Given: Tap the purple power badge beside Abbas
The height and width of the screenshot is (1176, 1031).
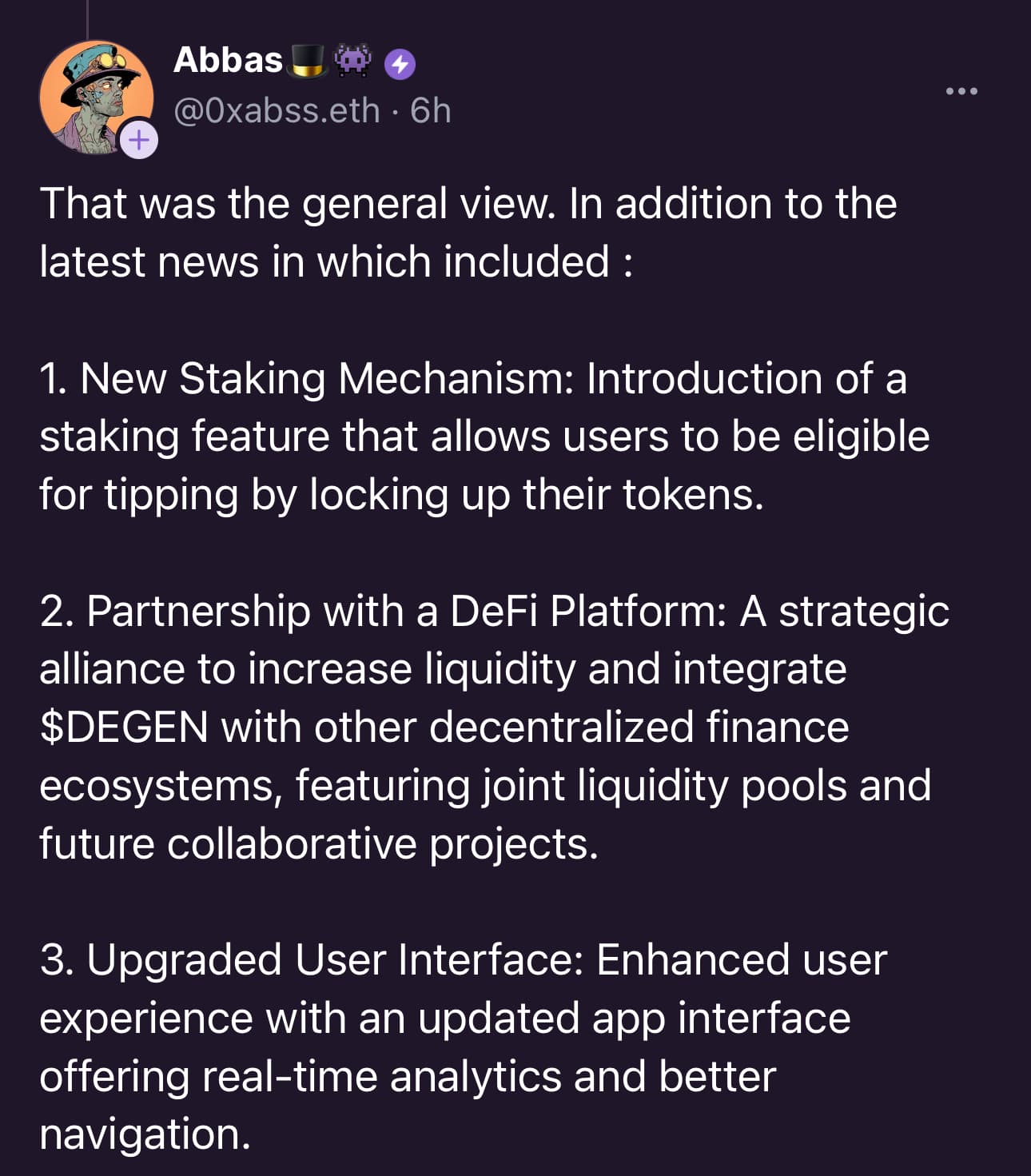Looking at the screenshot, I should tap(400, 64).
